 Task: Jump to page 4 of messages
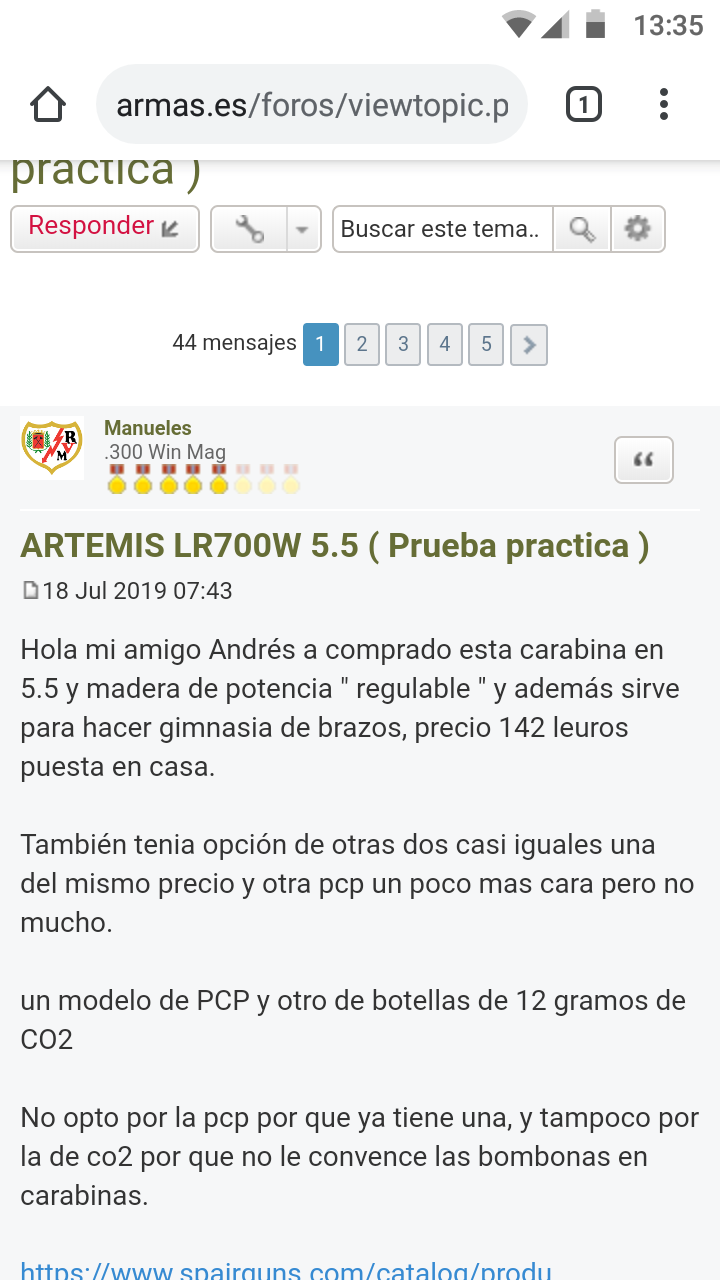445,344
